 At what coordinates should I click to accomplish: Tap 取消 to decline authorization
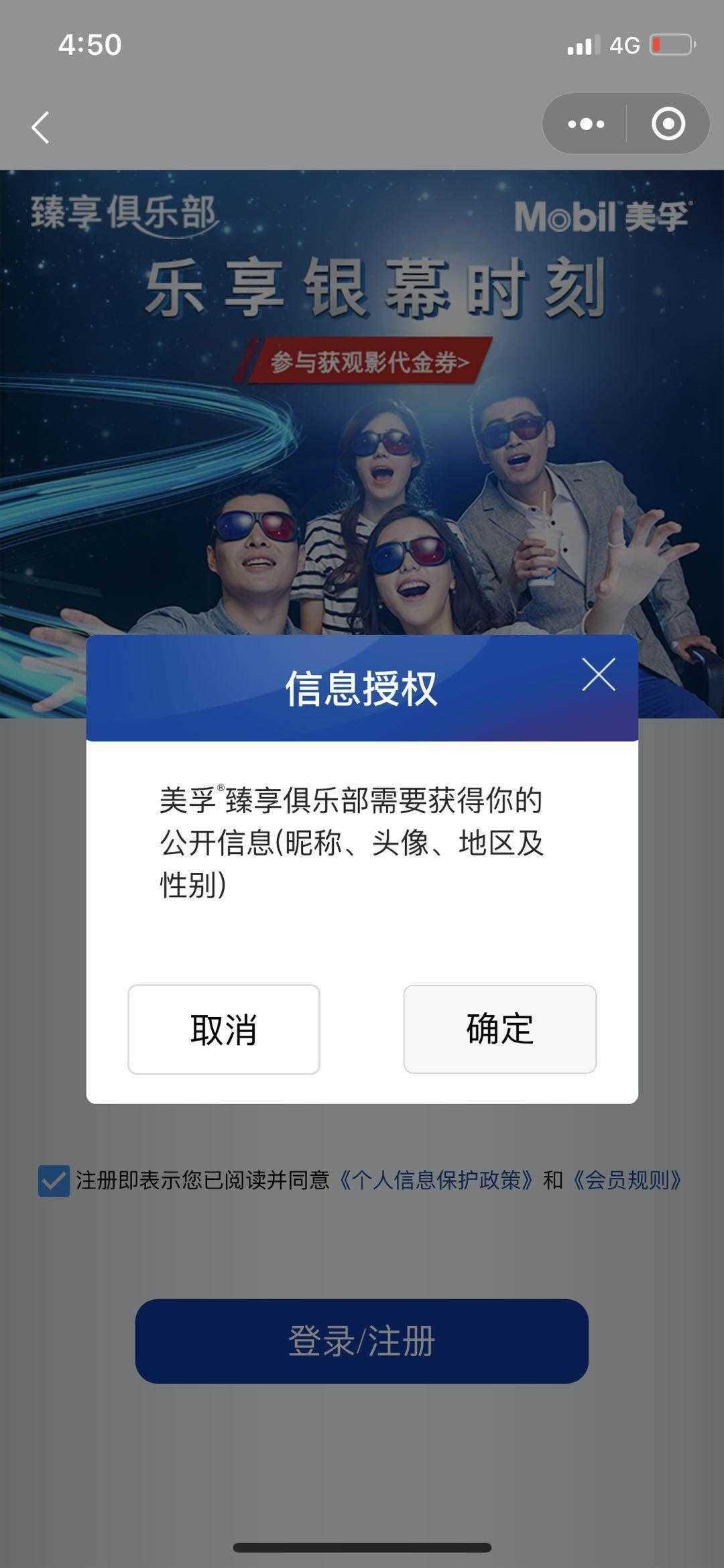pyautogui.click(x=224, y=1029)
